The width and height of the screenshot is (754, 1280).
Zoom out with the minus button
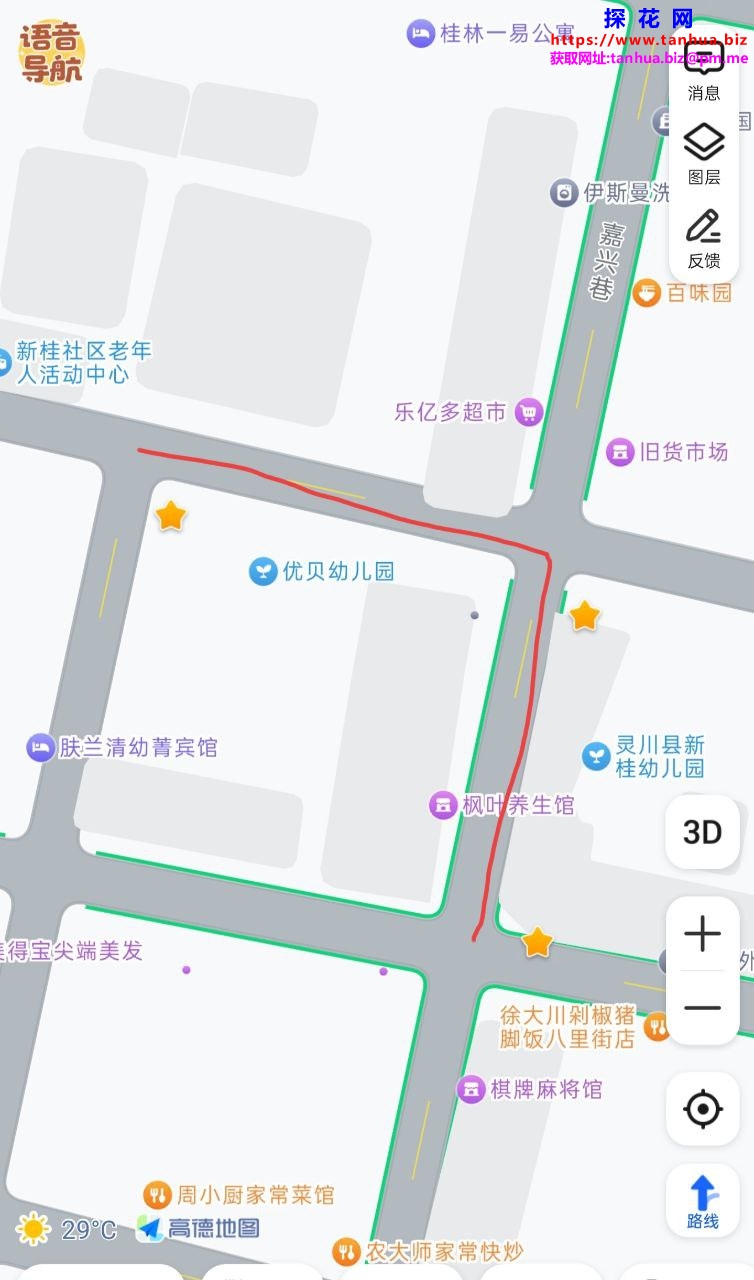click(702, 1008)
